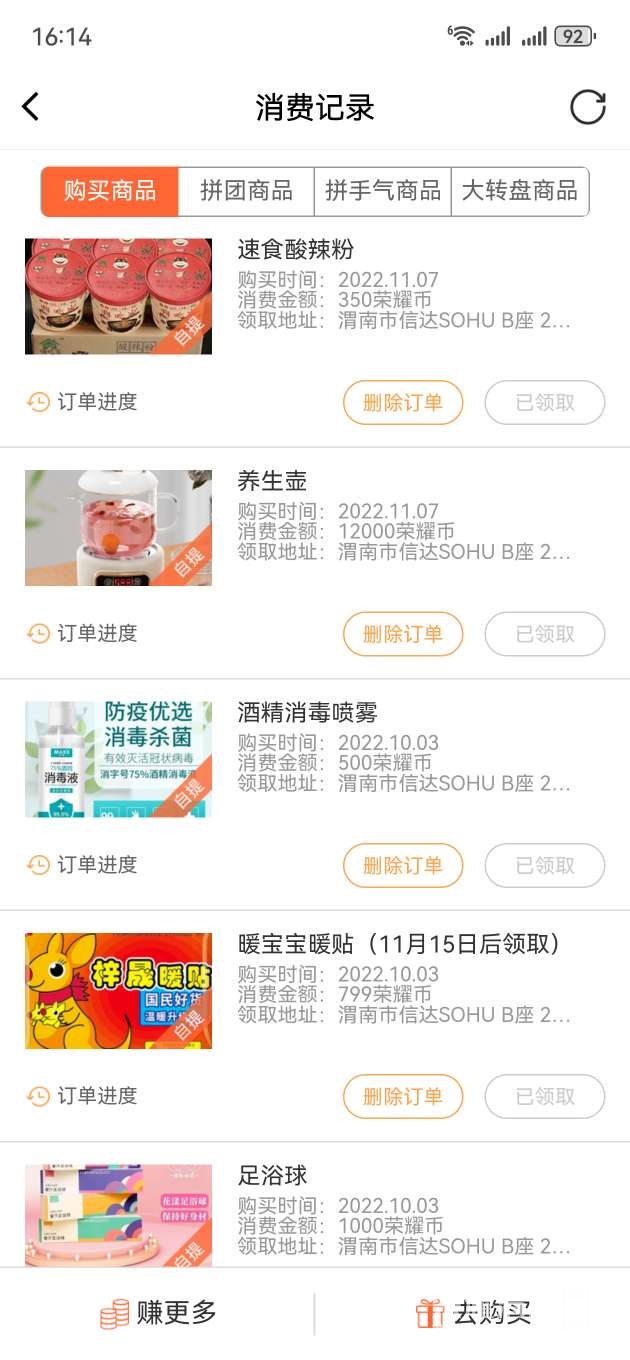Open the 养生壶 product image

coord(118,528)
